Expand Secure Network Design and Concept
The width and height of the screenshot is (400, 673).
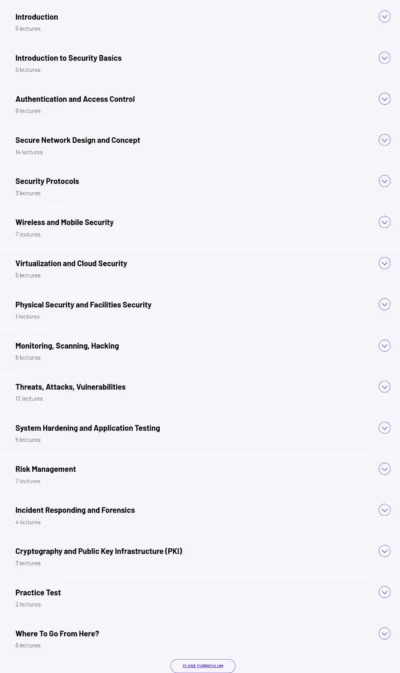point(384,140)
